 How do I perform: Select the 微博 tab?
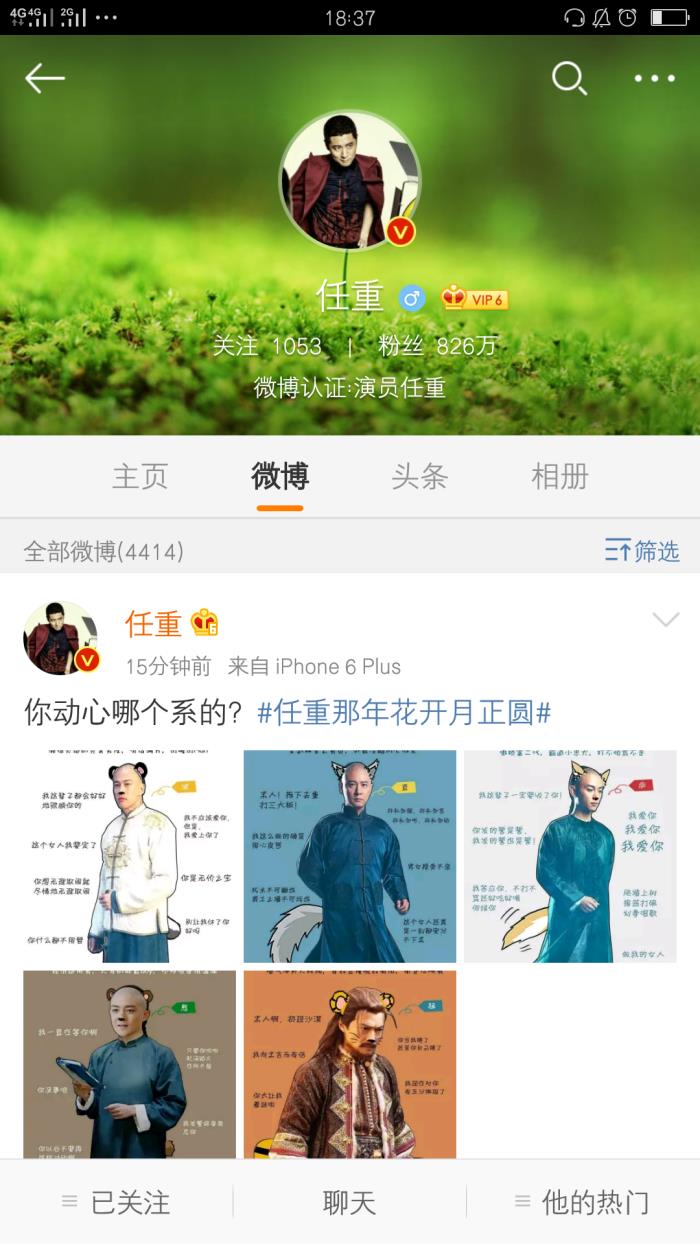[x=280, y=476]
